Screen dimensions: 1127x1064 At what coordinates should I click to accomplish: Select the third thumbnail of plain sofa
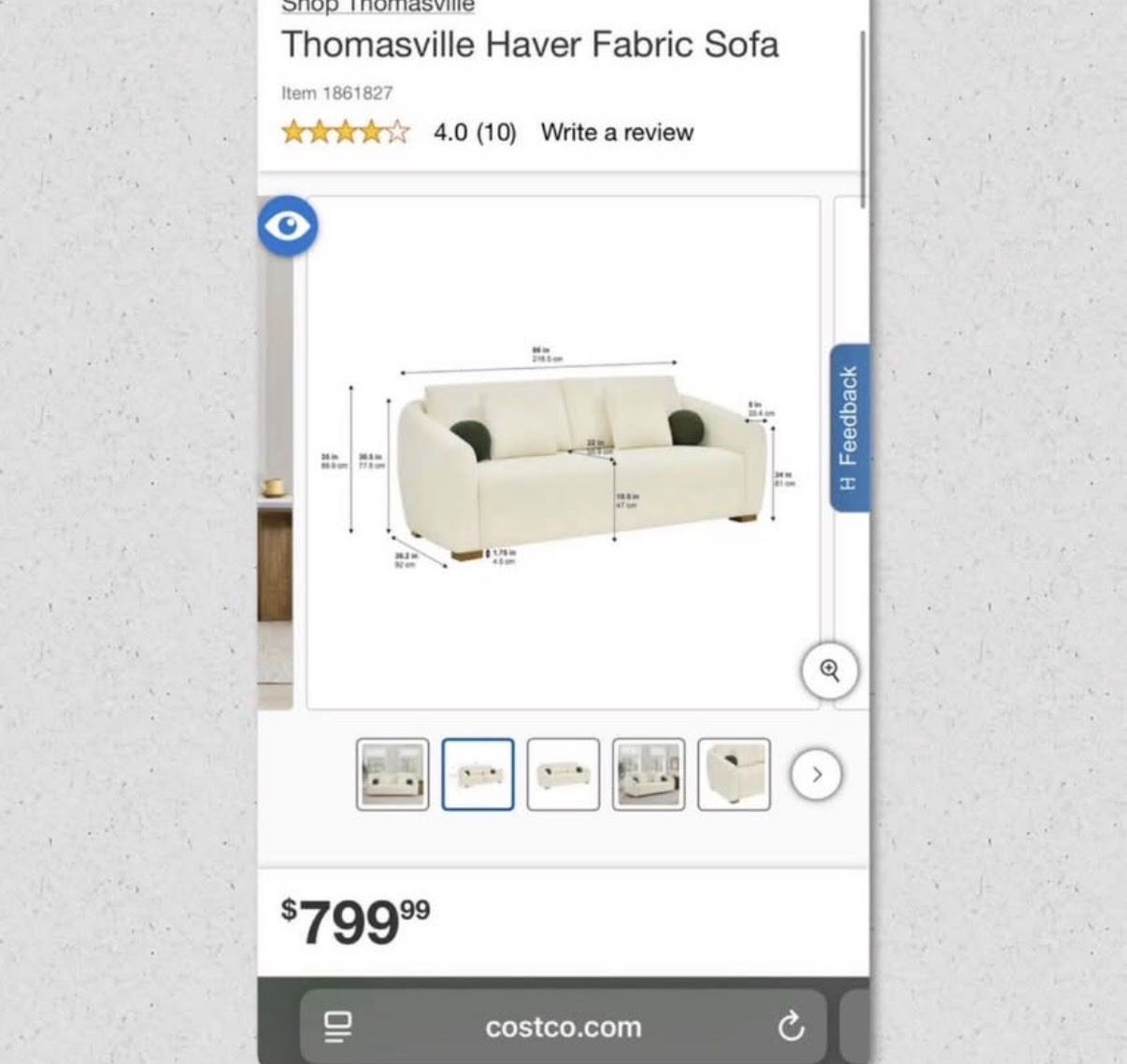click(563, 774)
